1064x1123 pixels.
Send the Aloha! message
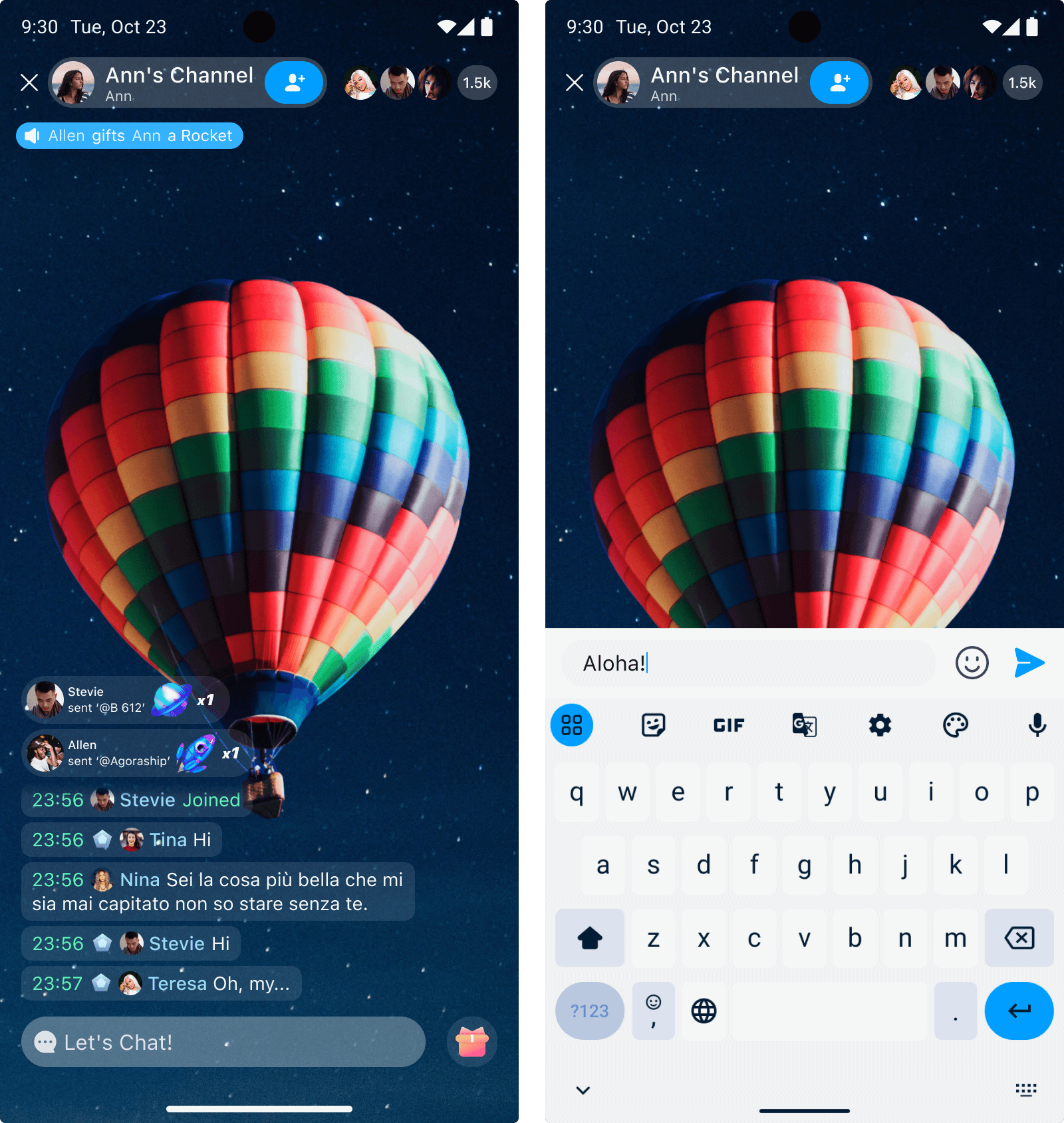click(1029, 663)
